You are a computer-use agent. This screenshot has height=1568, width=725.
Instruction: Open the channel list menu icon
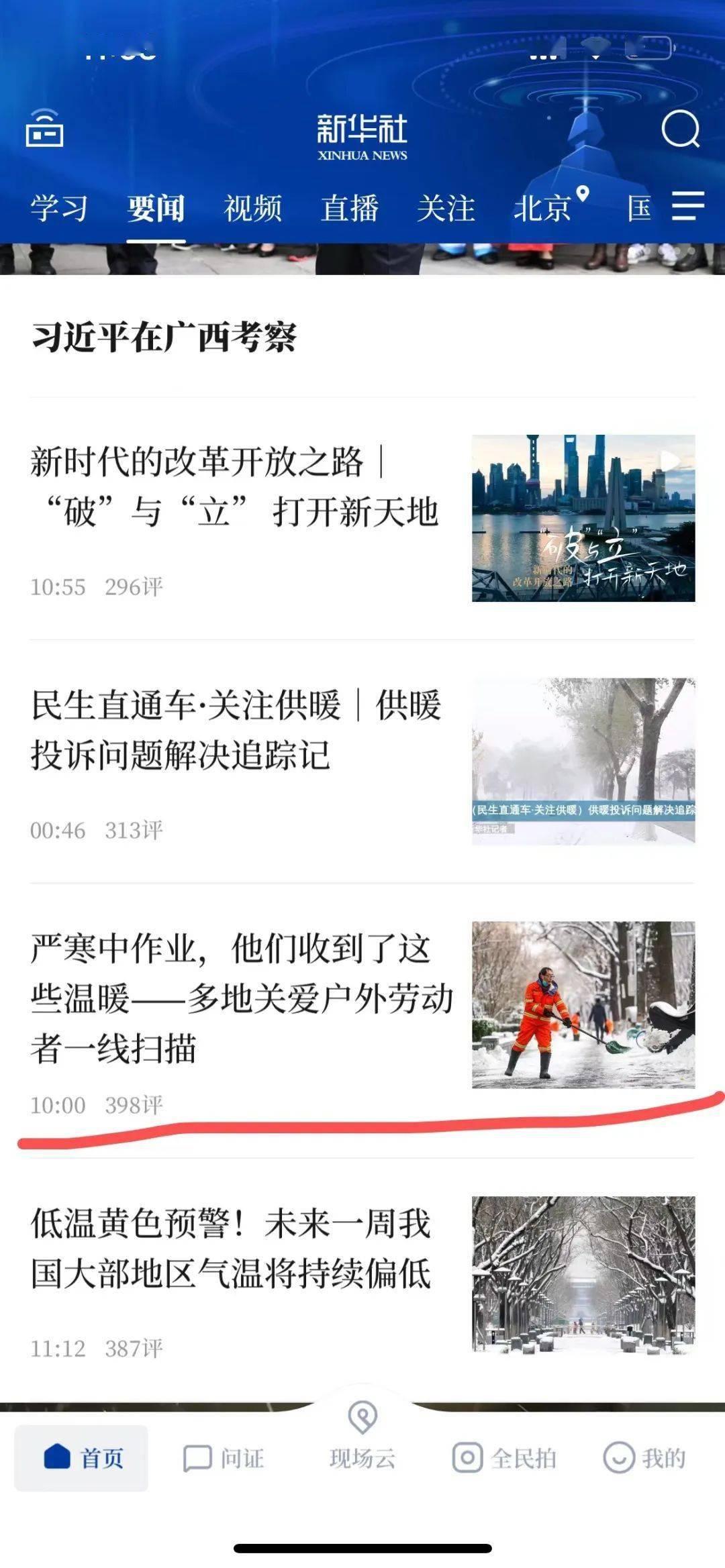pyautogui.click(x=687, y=205)
